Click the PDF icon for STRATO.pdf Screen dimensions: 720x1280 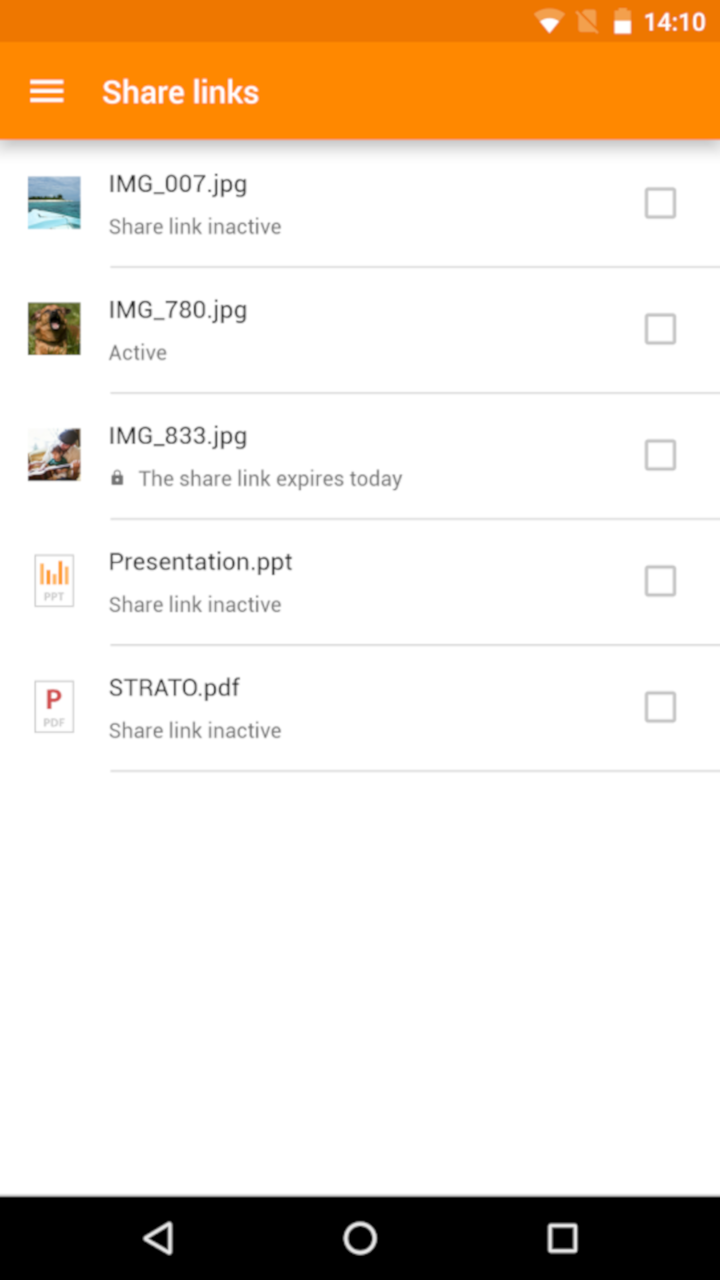tap(53, 707)
